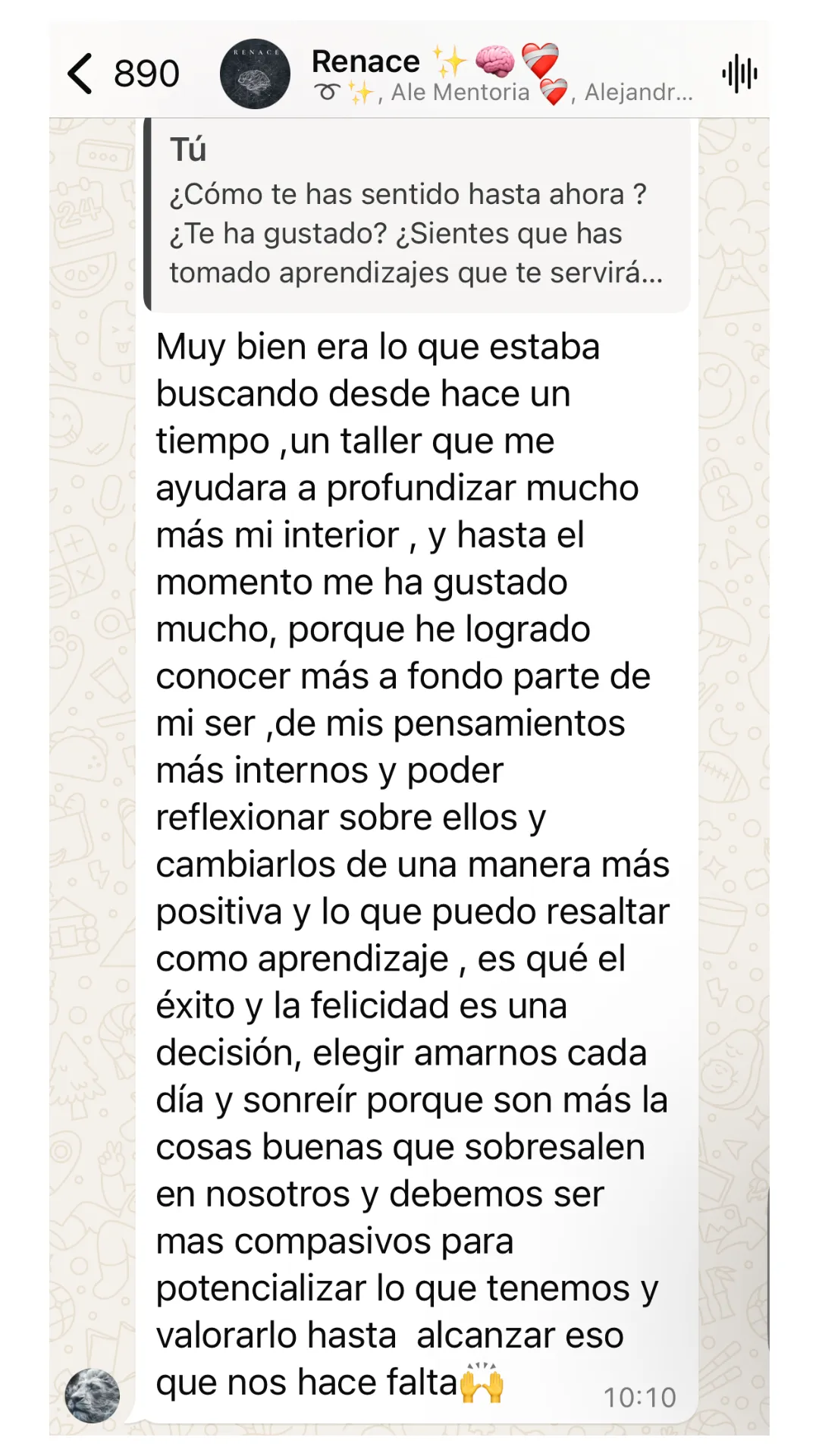This screenshot has height=1456, width=819.
Task: Open the sender's lion avatar
Action: pyautogui.click(x=93, y=1395)
